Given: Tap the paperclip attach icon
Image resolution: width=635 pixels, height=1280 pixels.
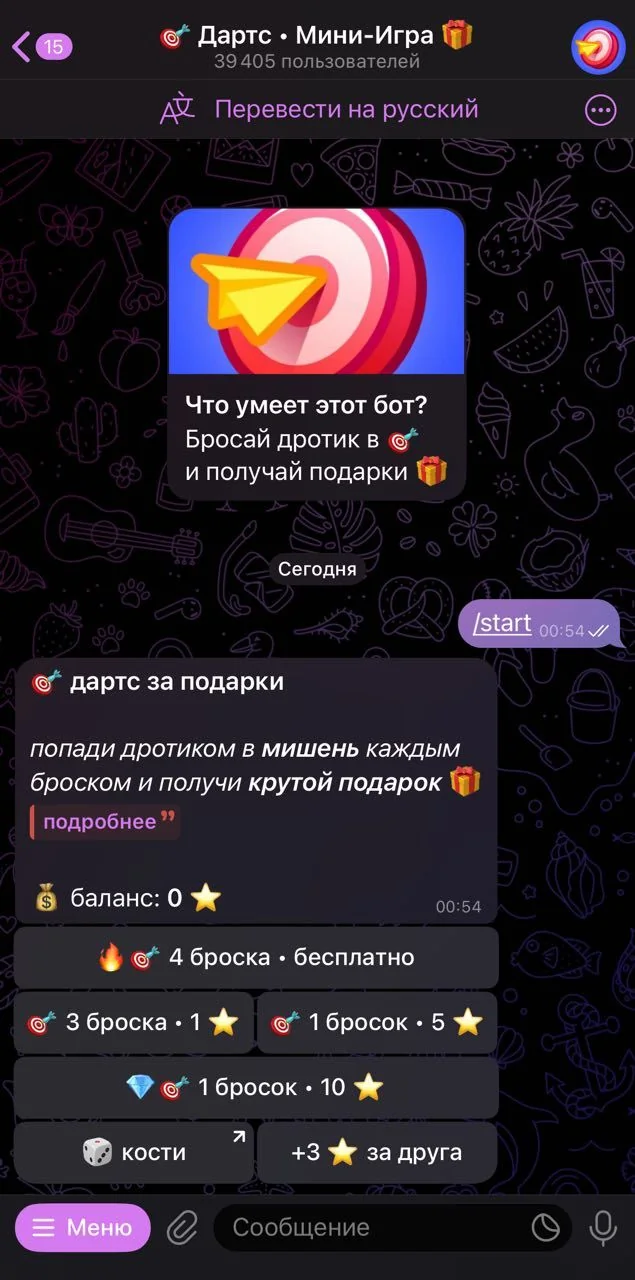Looking at the screenshot, I should pyautogui.click(x=181, y=1228).
